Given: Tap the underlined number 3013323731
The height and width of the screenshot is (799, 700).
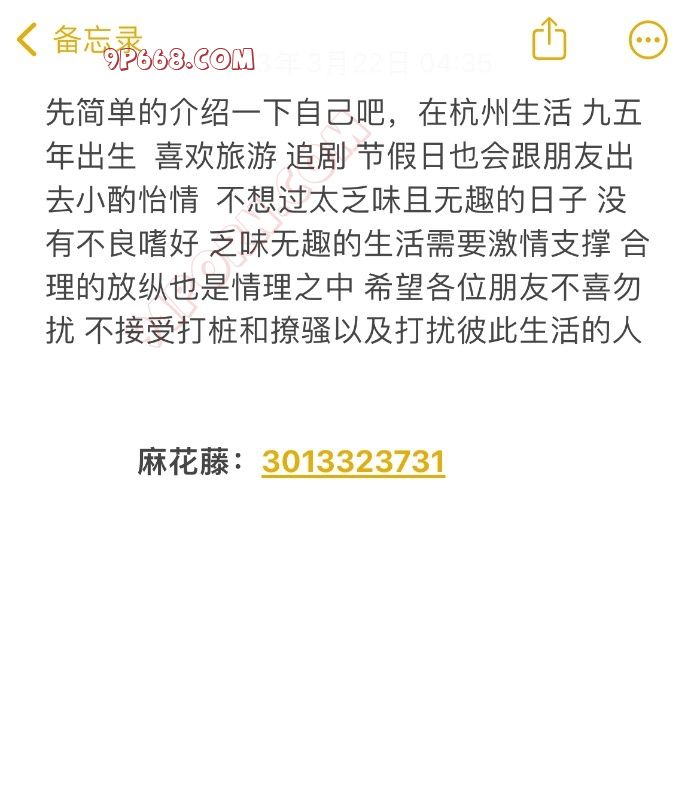Looking at the screenshot, I should [353, 462].
